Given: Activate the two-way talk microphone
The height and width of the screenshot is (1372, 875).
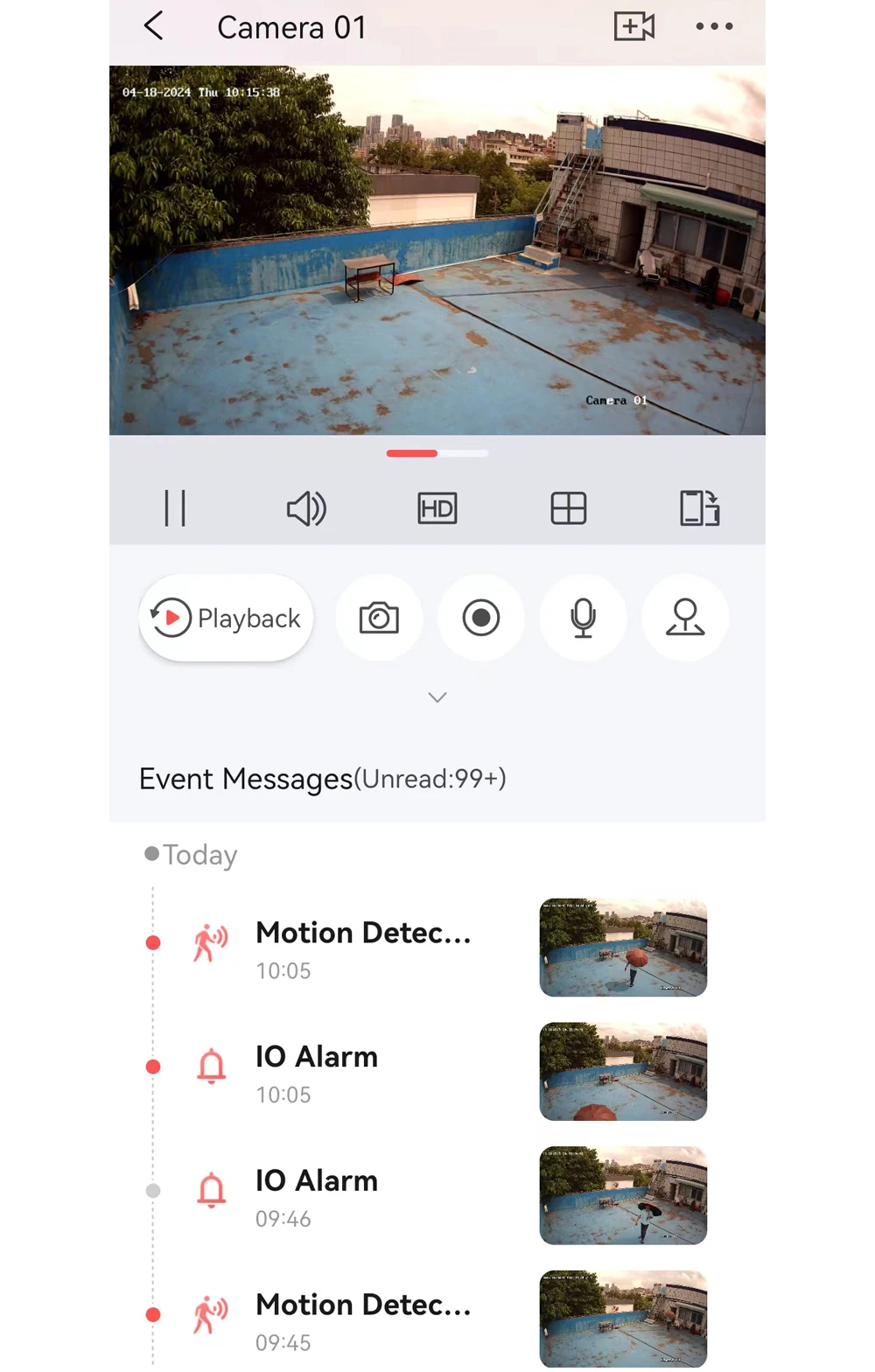Looking at the screenshot, I should pos(583,618).
